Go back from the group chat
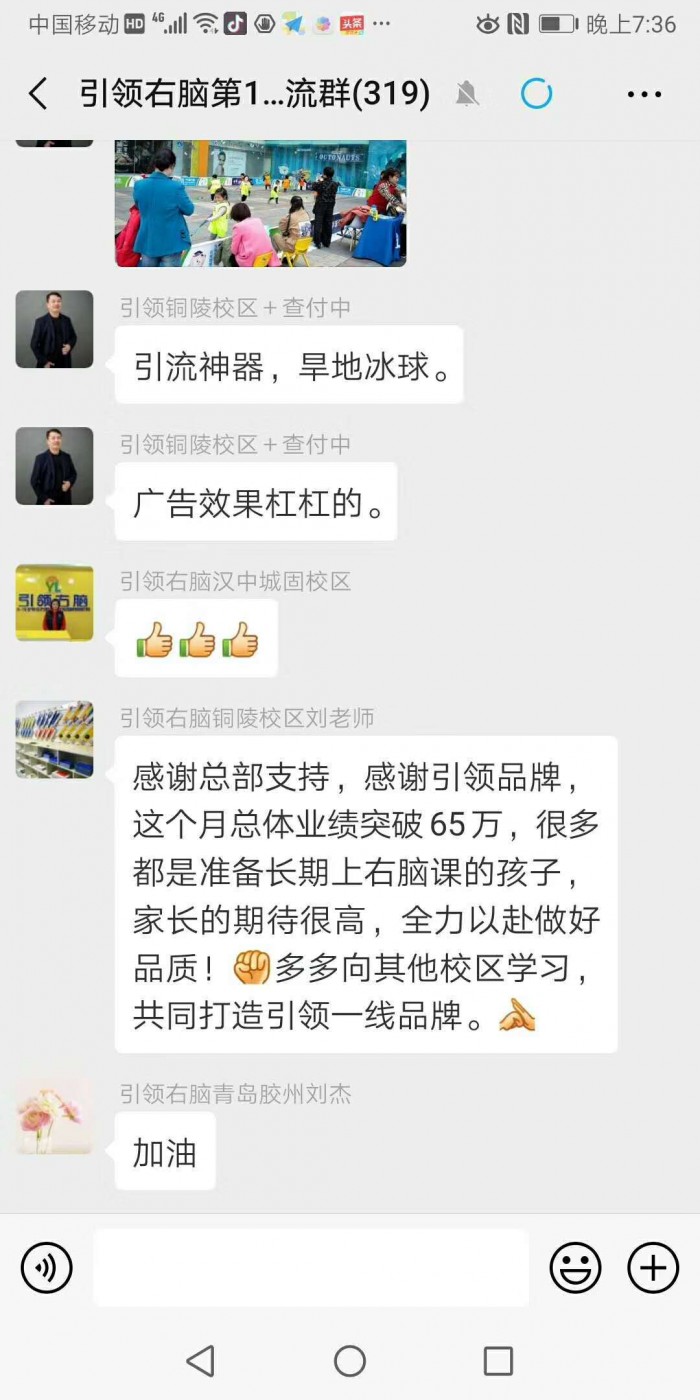 click(38, 95)
